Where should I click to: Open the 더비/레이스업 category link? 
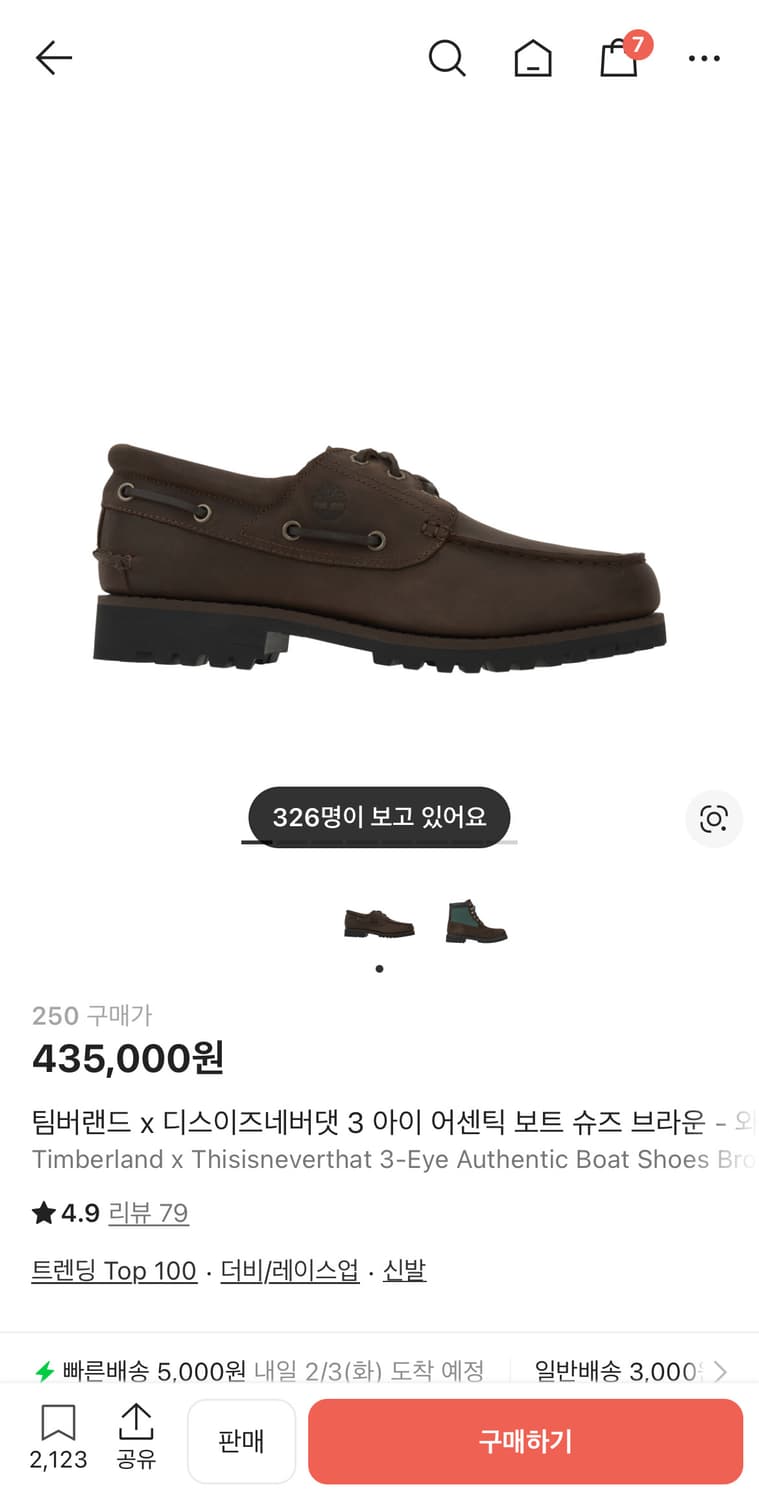coord(288,1269)
